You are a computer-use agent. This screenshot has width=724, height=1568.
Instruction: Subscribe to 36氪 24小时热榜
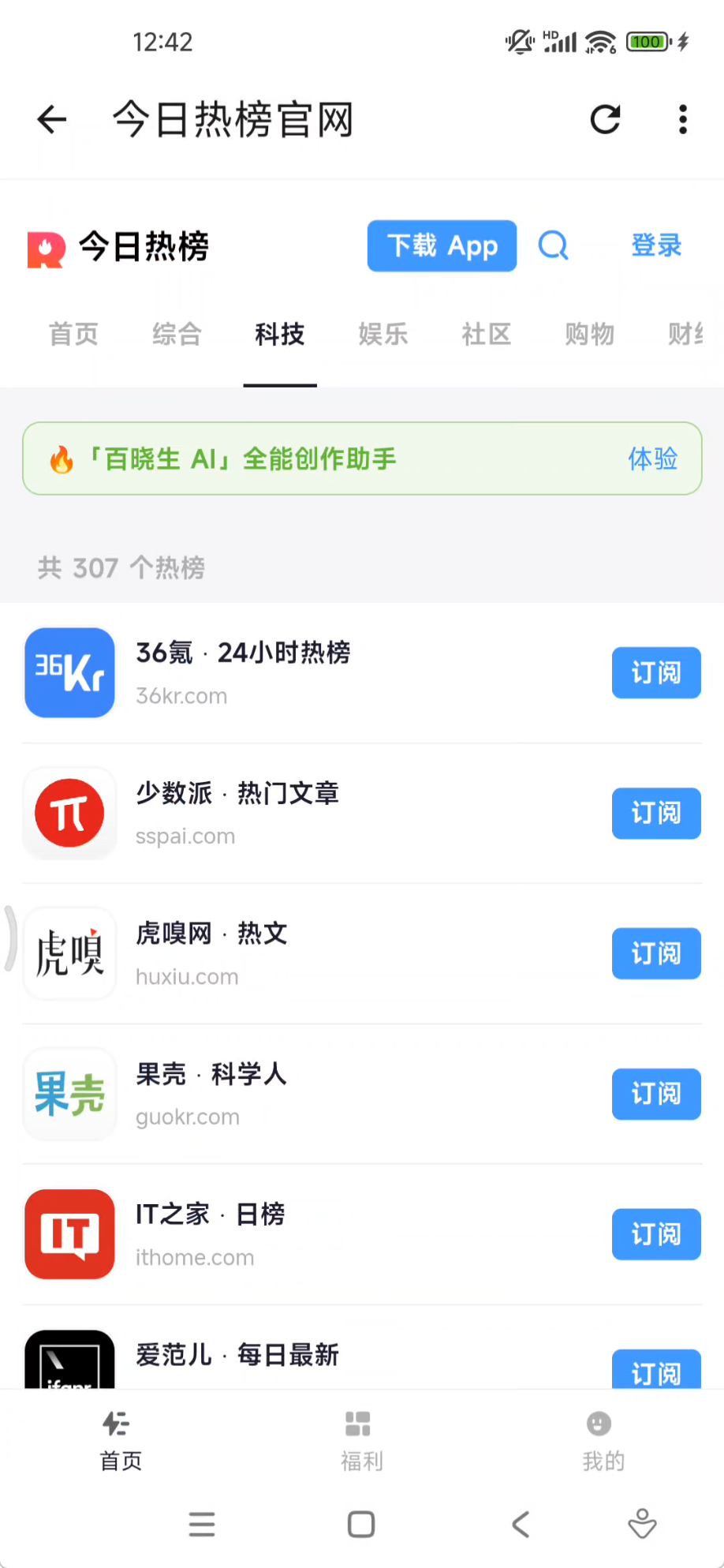(655, 672)
